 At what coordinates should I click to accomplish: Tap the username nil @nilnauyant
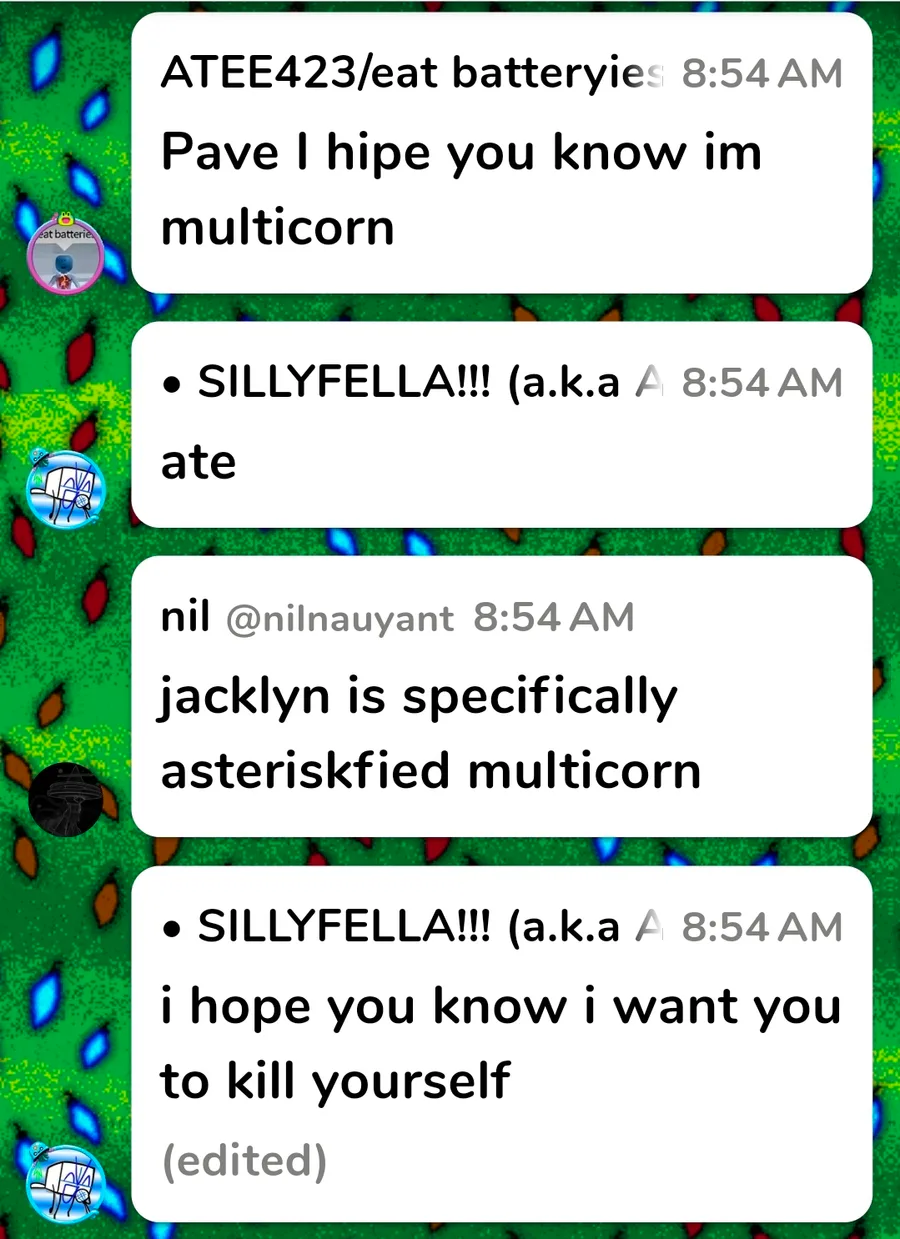point(306,618)
